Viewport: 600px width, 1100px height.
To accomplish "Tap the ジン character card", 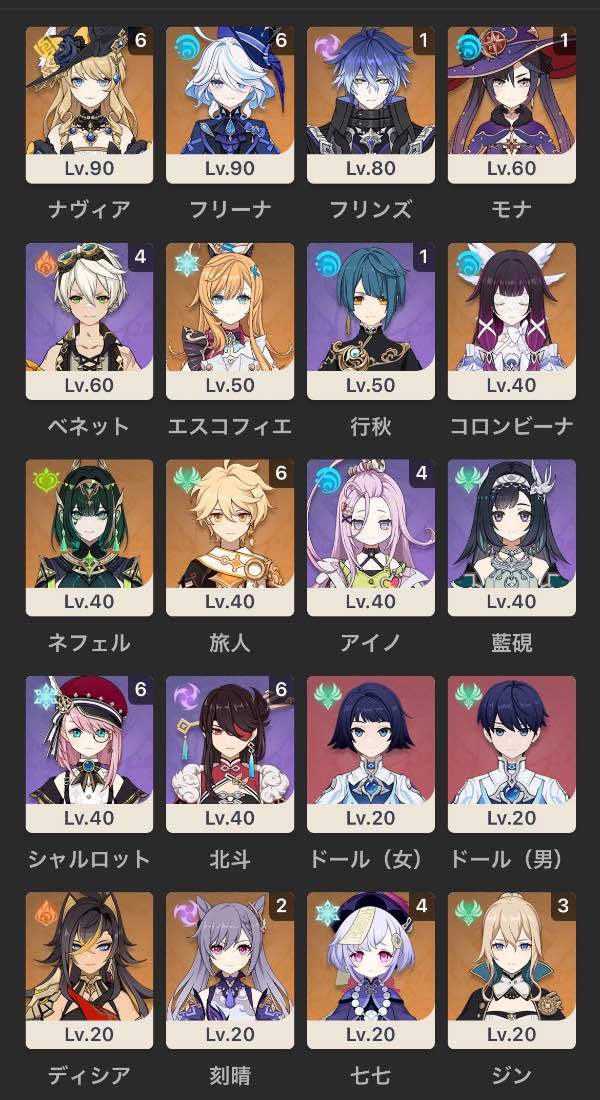I will [x=512, y=970].
